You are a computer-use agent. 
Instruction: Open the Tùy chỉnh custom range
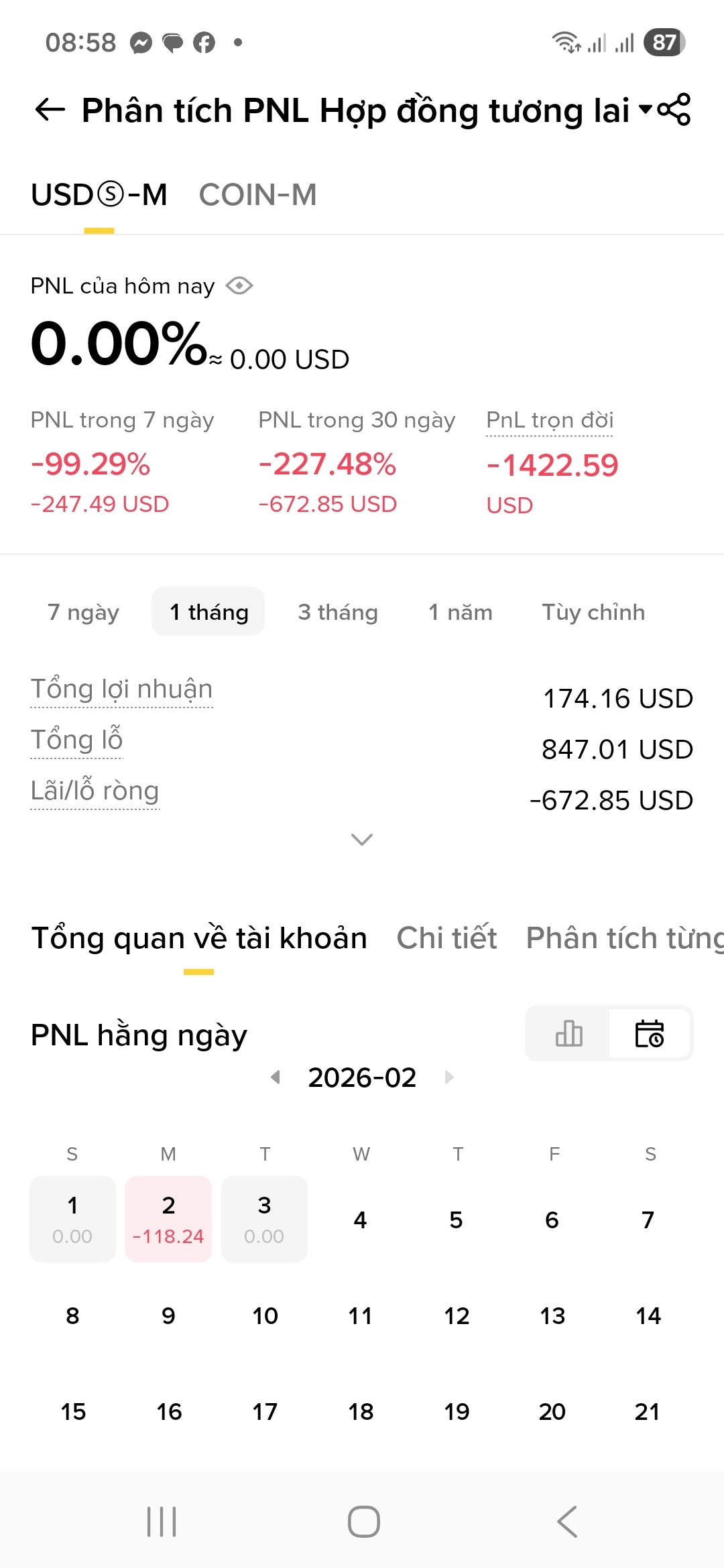point(593,612)
